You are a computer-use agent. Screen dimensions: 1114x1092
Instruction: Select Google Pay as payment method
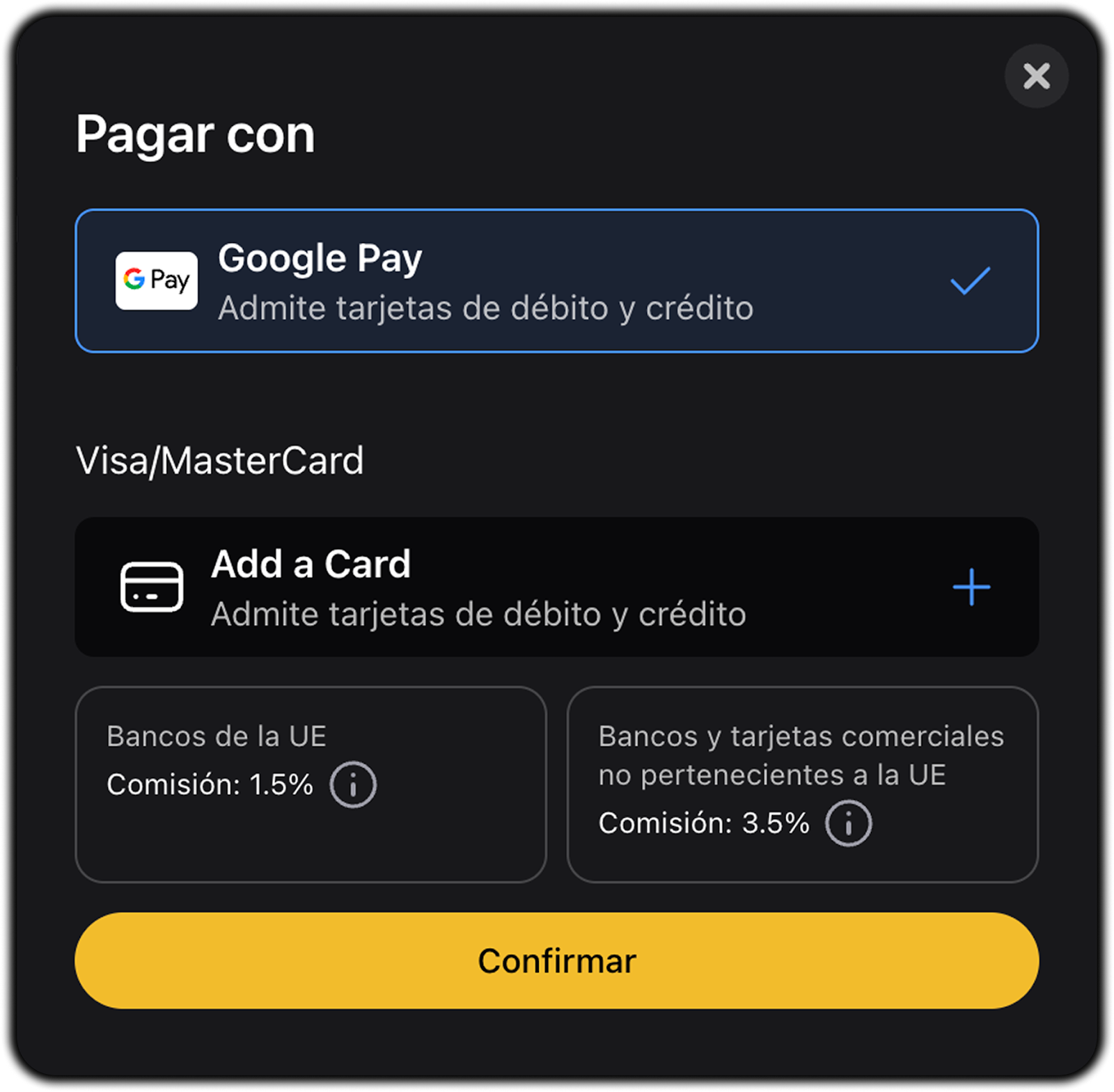tap(556, 281)
